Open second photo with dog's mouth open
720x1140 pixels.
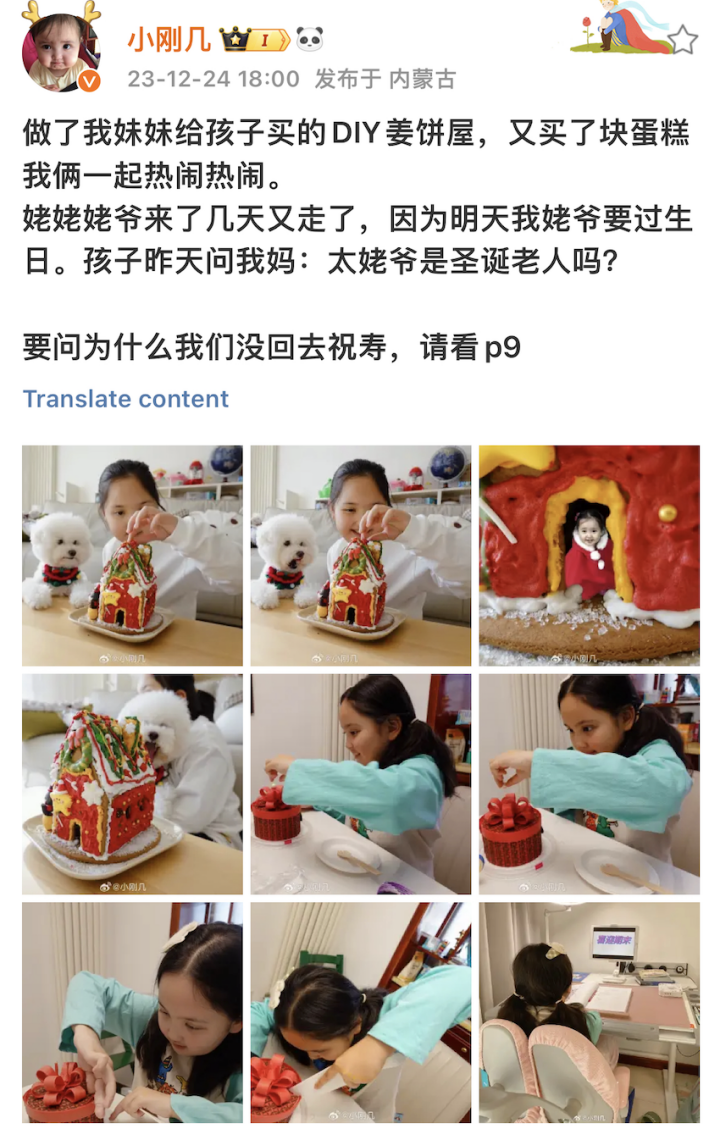361,555
